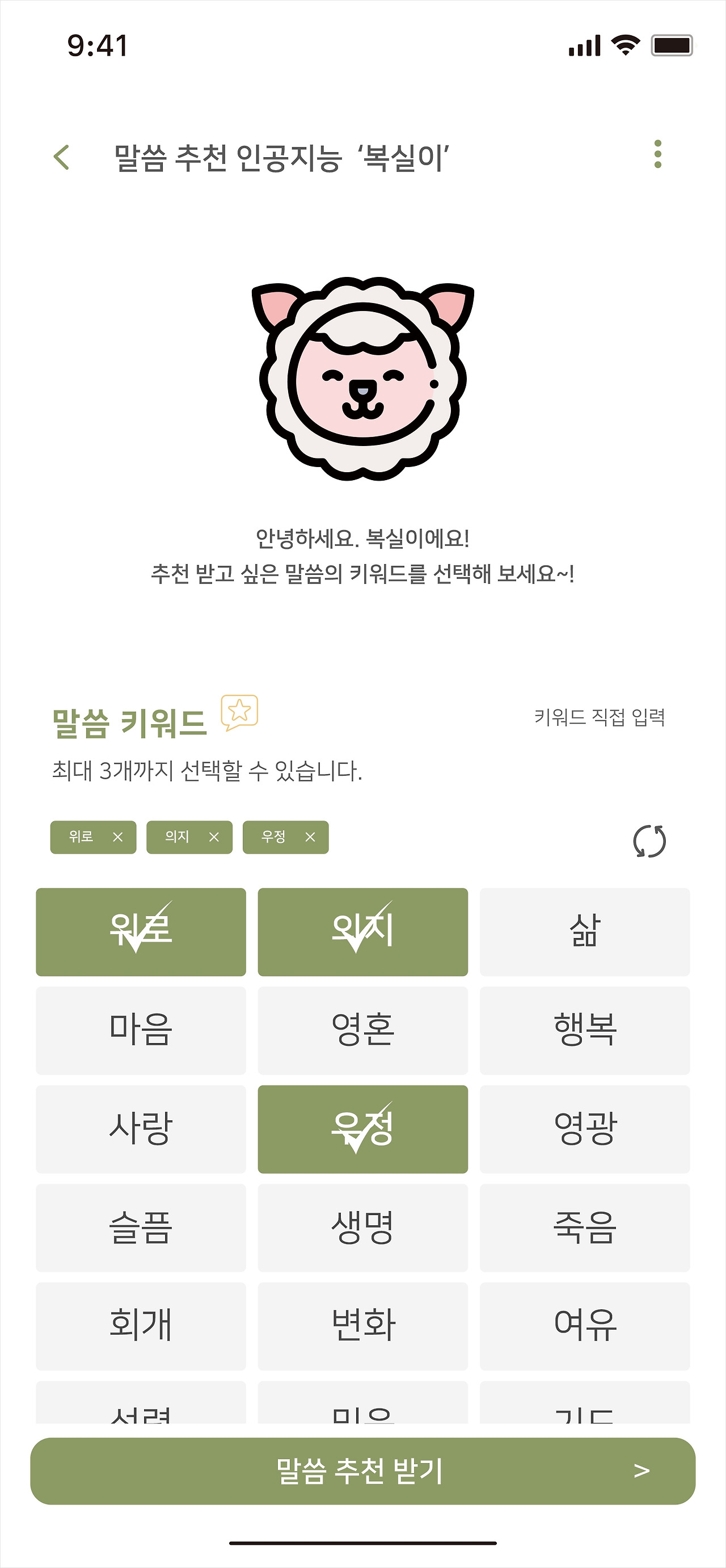Deselect the 위로 keyword toggle
Image resolution: width=726 pixels, height=1568 pixels.
[140, 932]
